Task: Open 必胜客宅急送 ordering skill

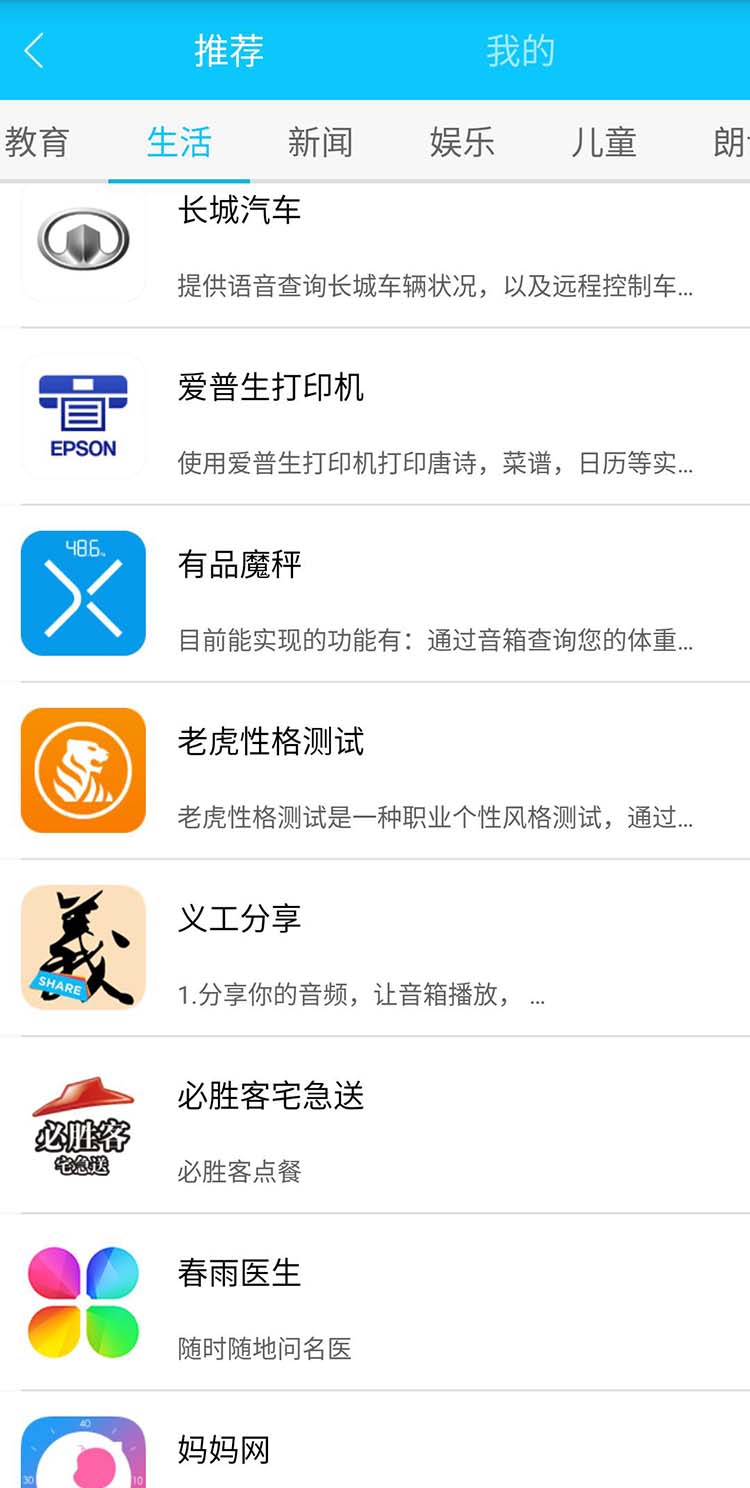Action: pyautogui.click(x=375, y=1125)
